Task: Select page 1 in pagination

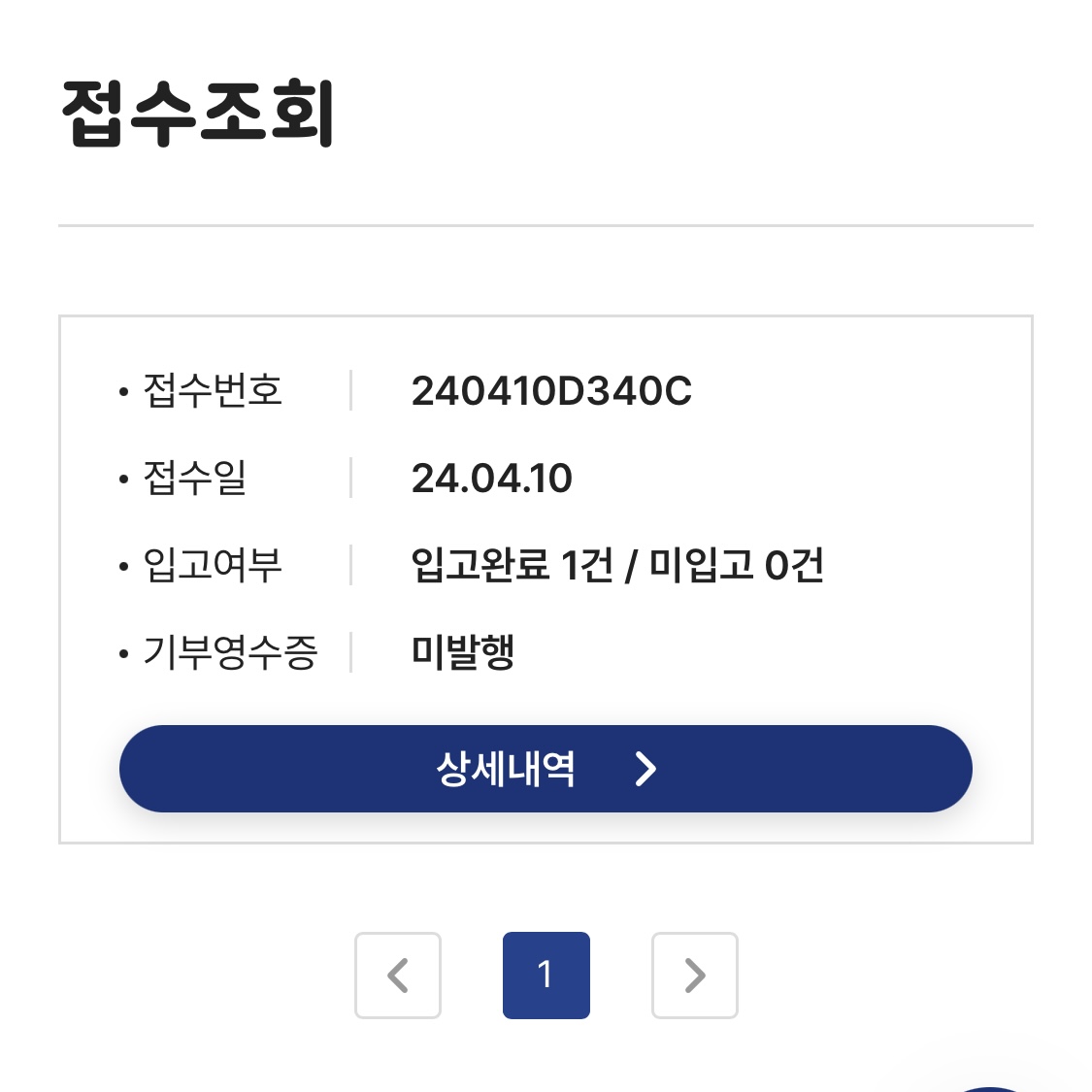Action: pos(546,976)
